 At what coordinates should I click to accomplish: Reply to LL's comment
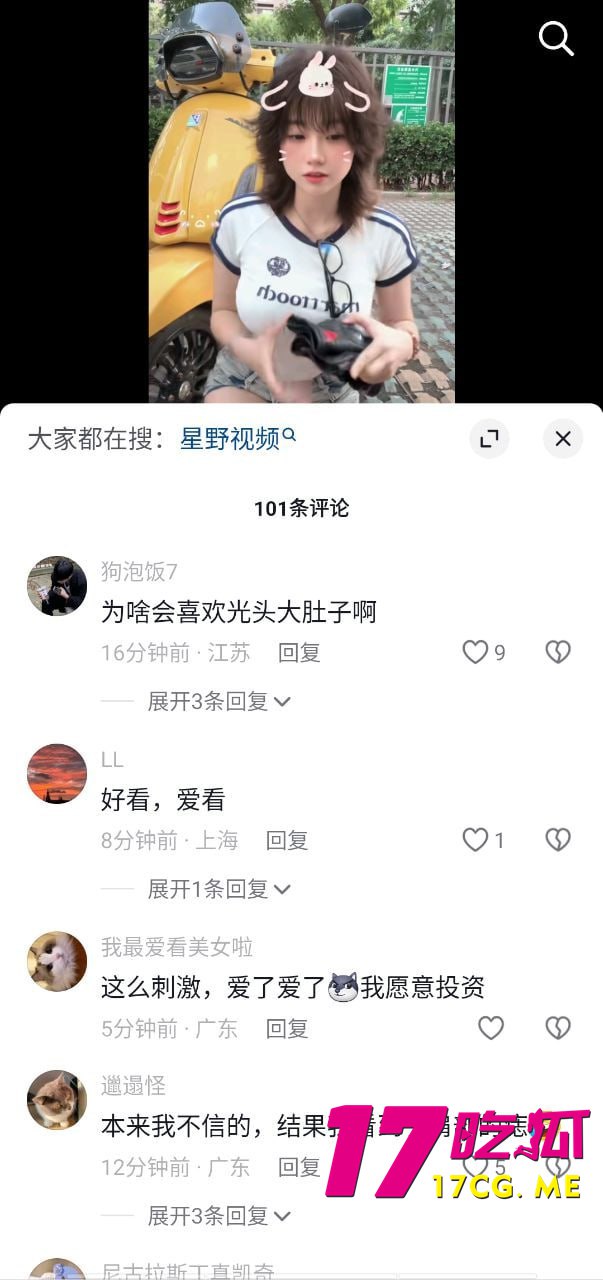click(x=287, y=841)
